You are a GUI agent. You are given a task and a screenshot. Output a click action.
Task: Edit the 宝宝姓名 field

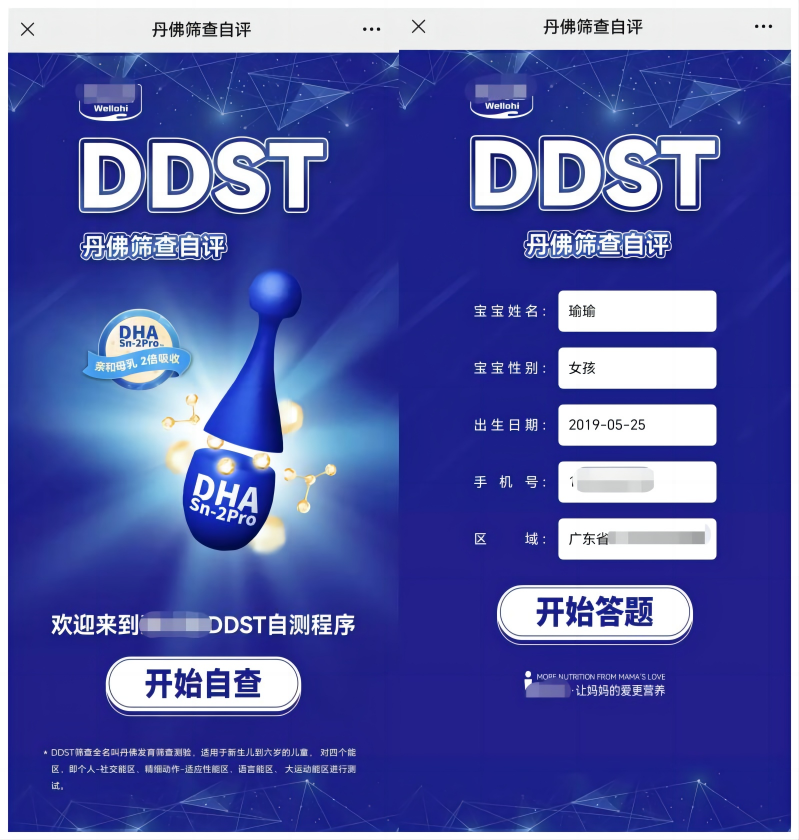637,311
